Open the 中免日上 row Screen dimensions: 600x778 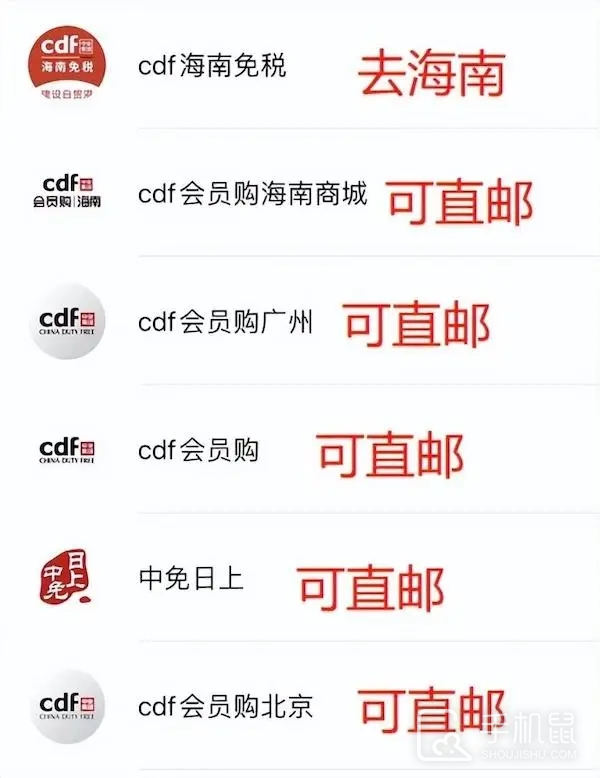[190, 579]
